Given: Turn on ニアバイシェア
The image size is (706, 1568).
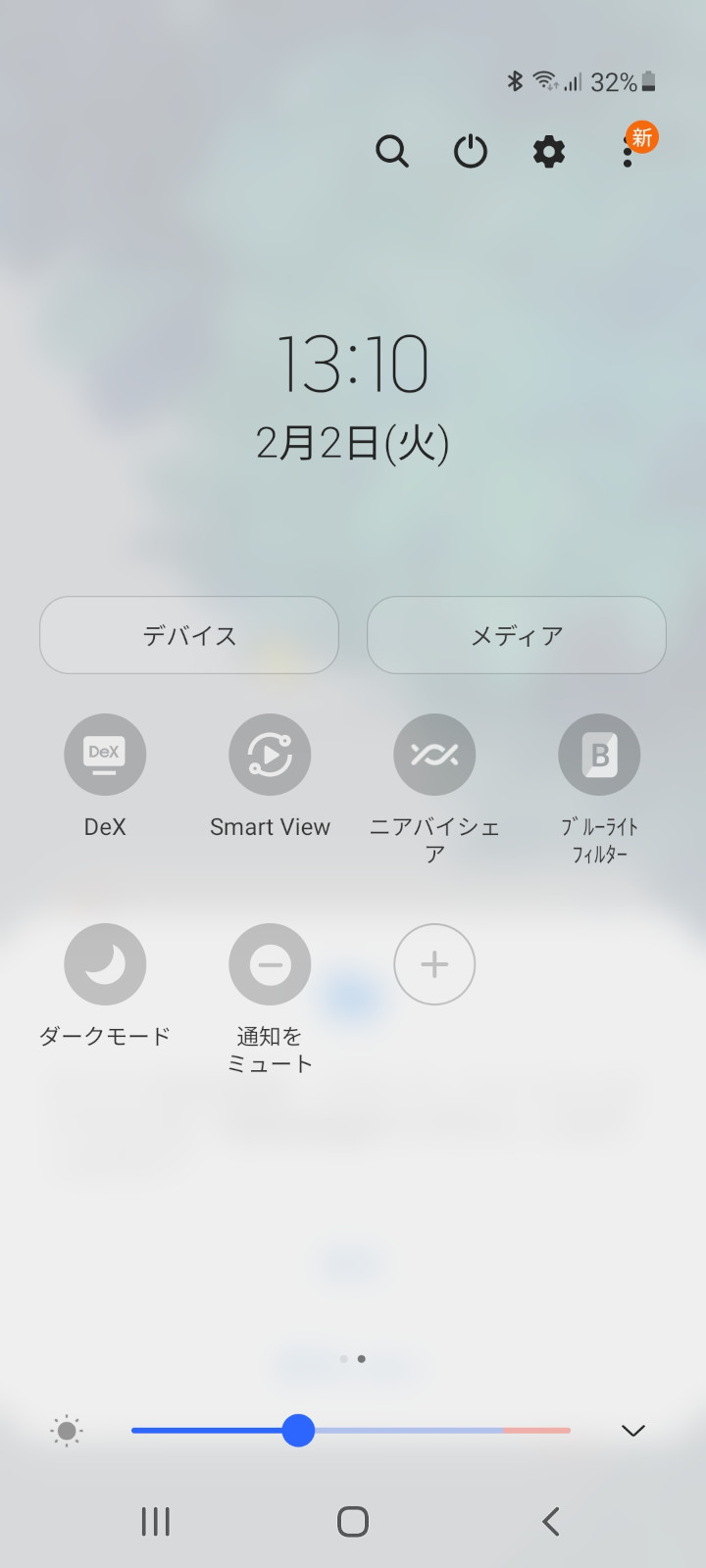Looking at the screenshot, I should point(434,755).
